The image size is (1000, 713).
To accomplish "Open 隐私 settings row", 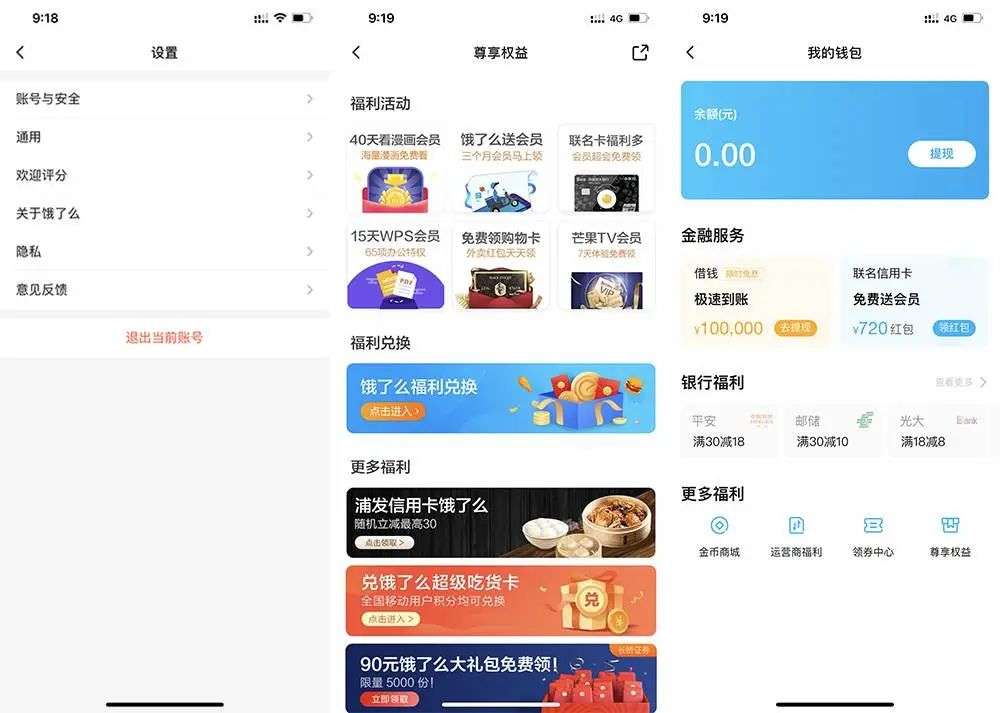I will (165, 251).
